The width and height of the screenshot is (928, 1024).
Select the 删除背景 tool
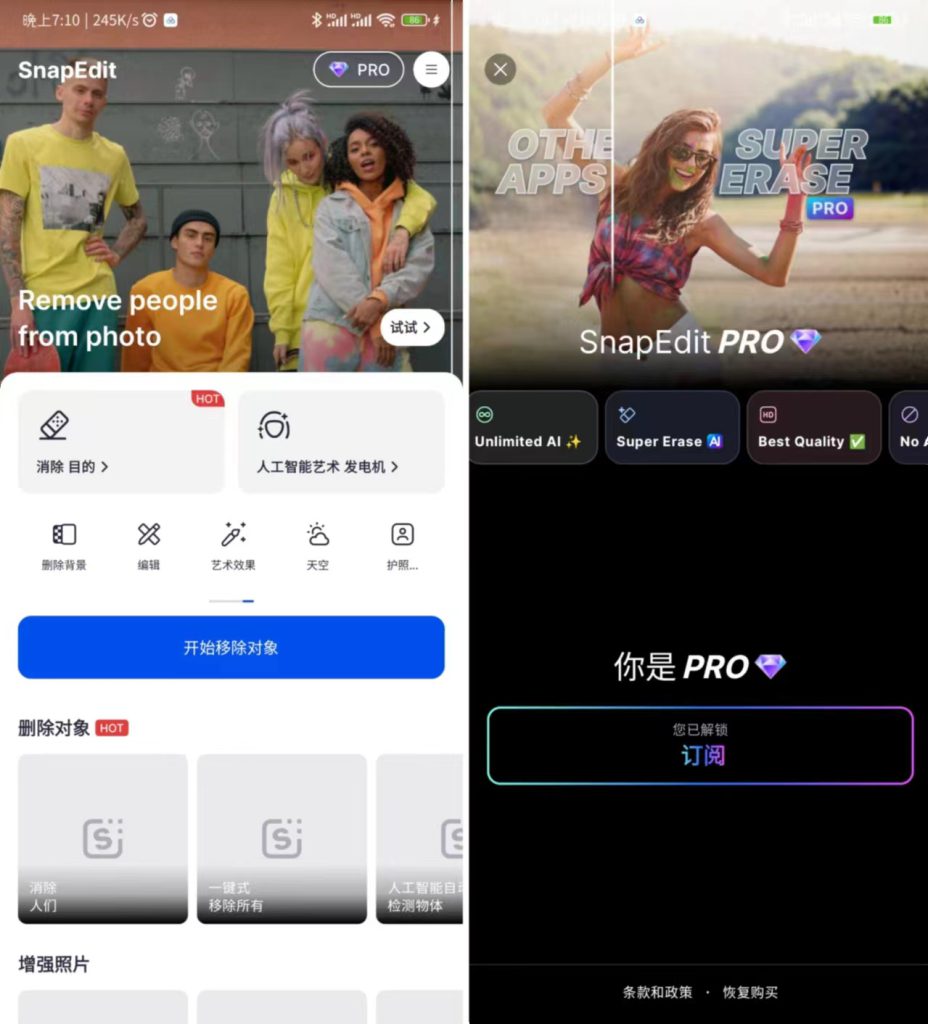pos(64,546)
